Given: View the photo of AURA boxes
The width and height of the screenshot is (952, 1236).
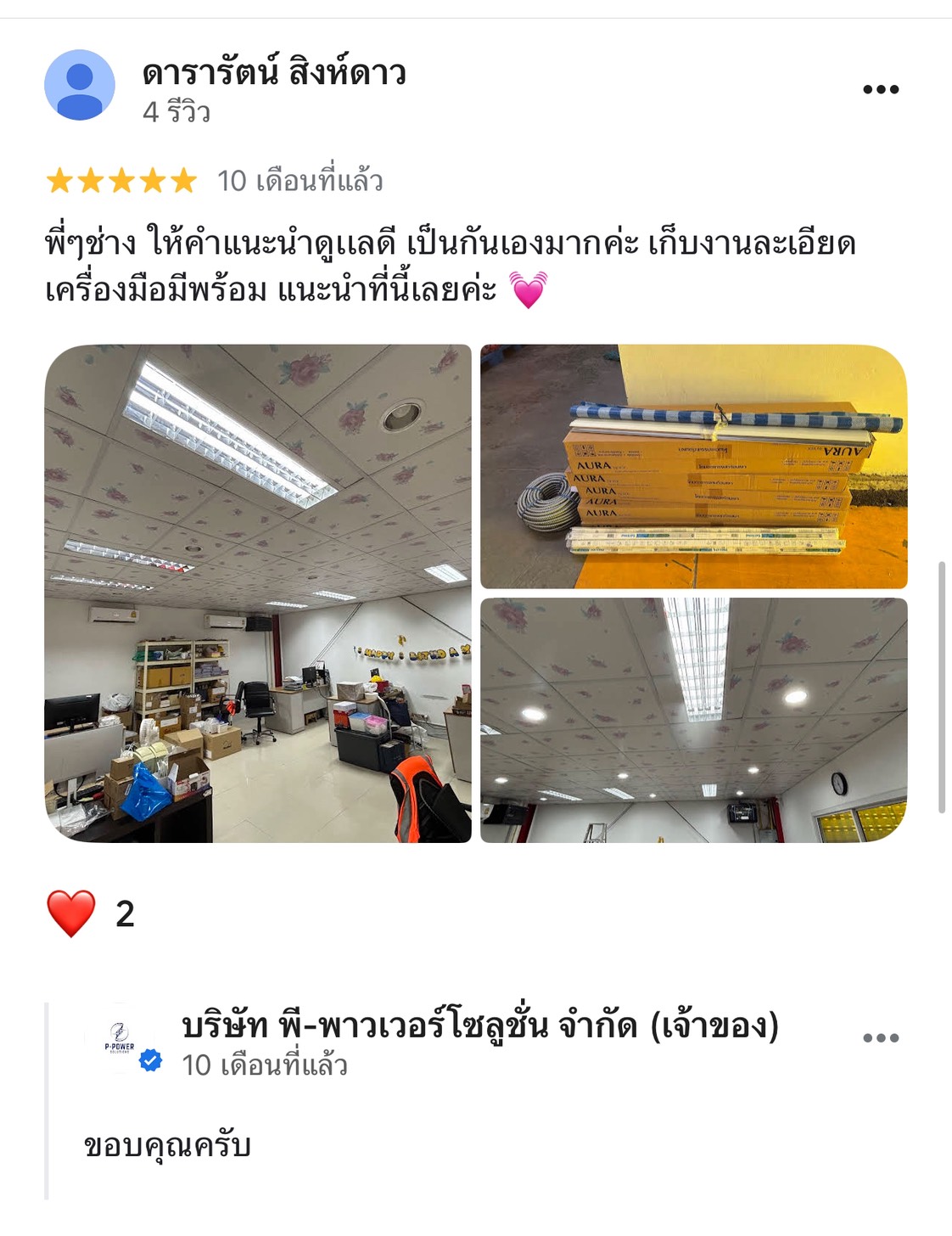Looking at the screenshot, I should [x=693, y=466].
